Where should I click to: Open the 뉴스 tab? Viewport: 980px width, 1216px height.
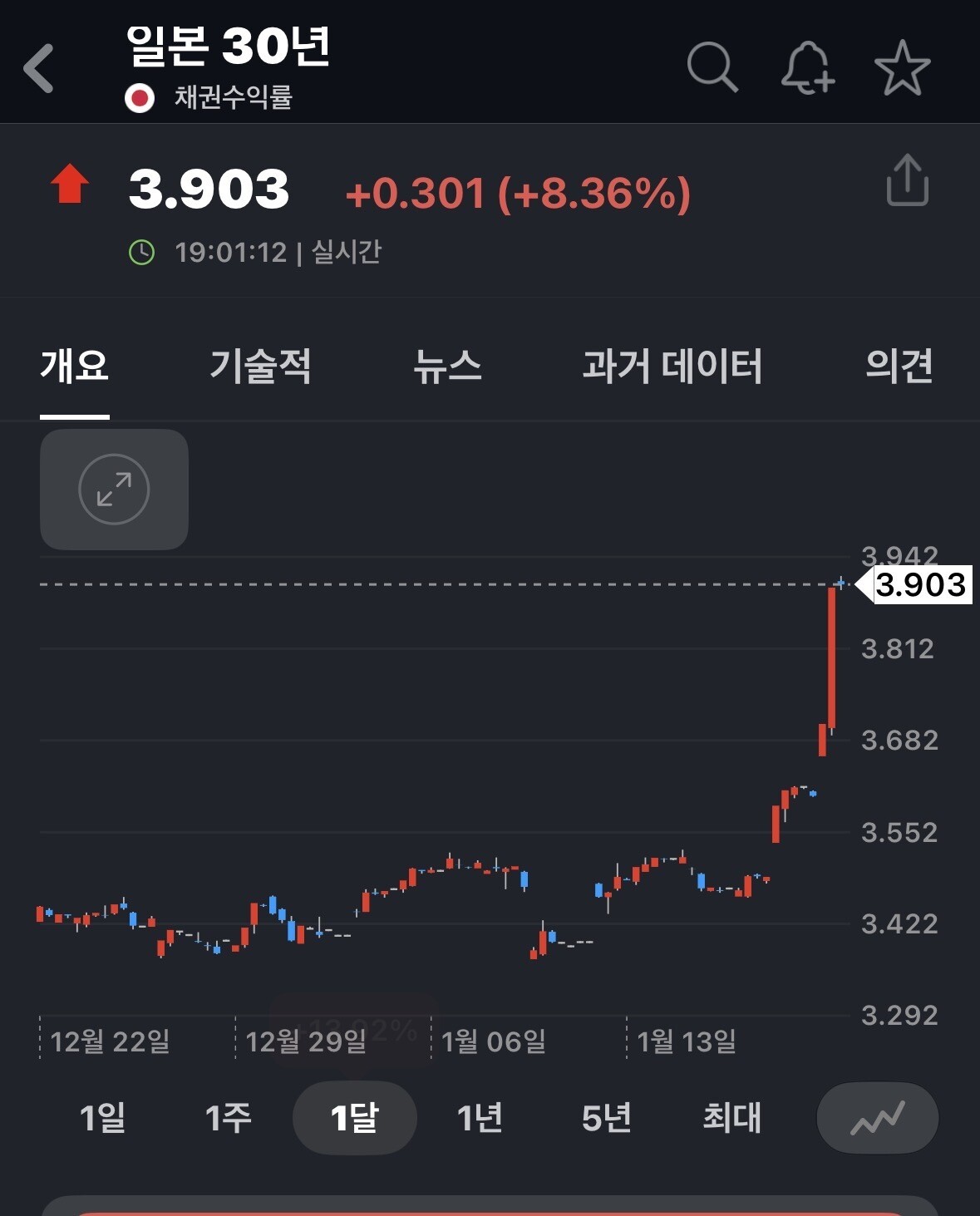coord(447,366)
